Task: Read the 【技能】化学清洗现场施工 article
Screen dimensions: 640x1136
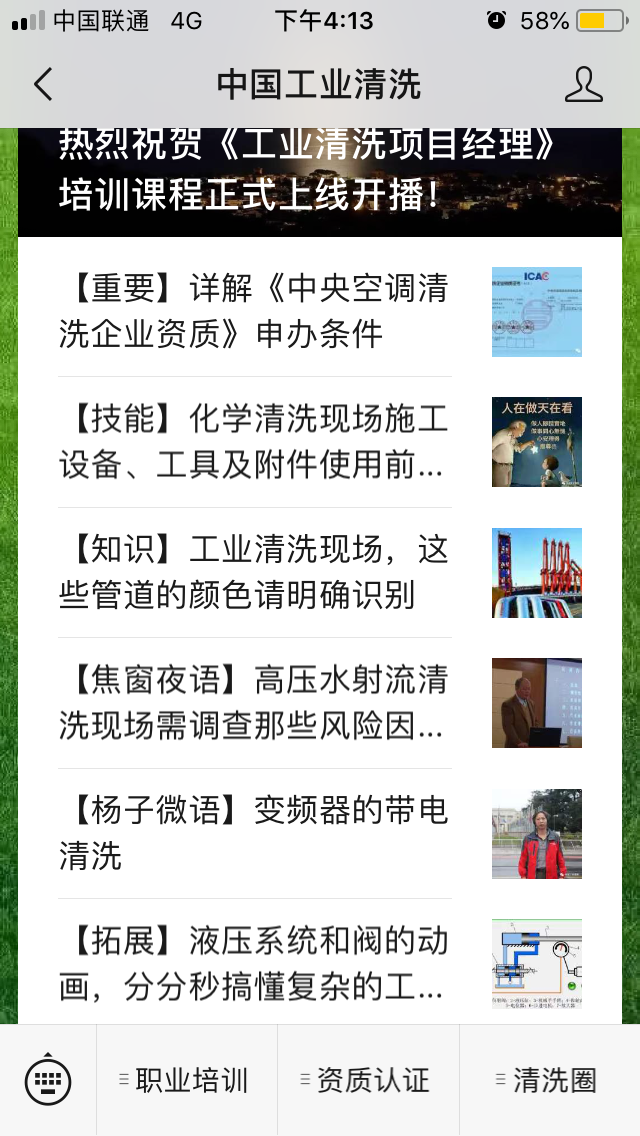Action: coord(254,442)
